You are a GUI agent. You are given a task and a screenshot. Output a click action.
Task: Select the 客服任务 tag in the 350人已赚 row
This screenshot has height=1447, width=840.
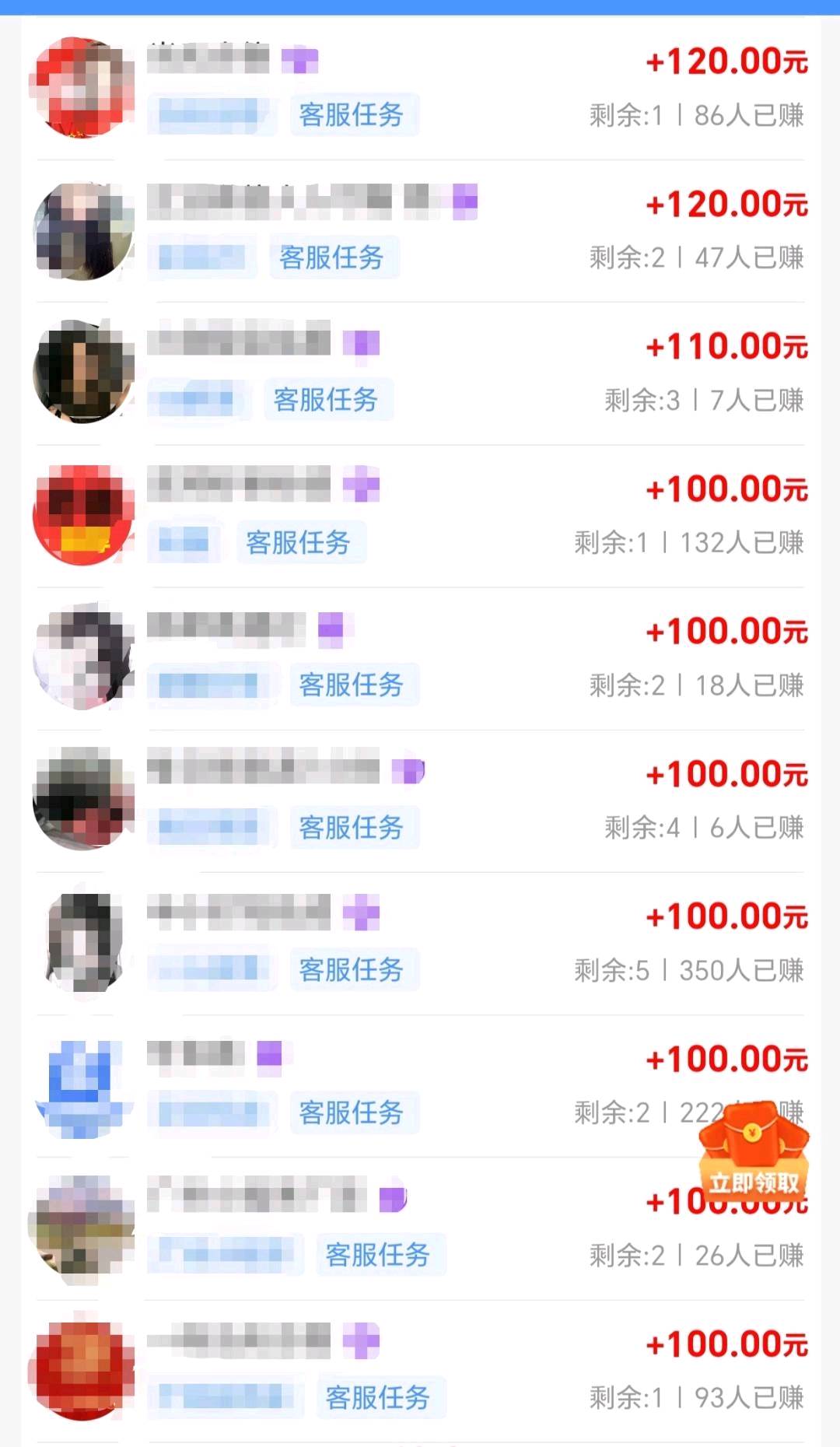pyautogui.click(x=354, y=969)
